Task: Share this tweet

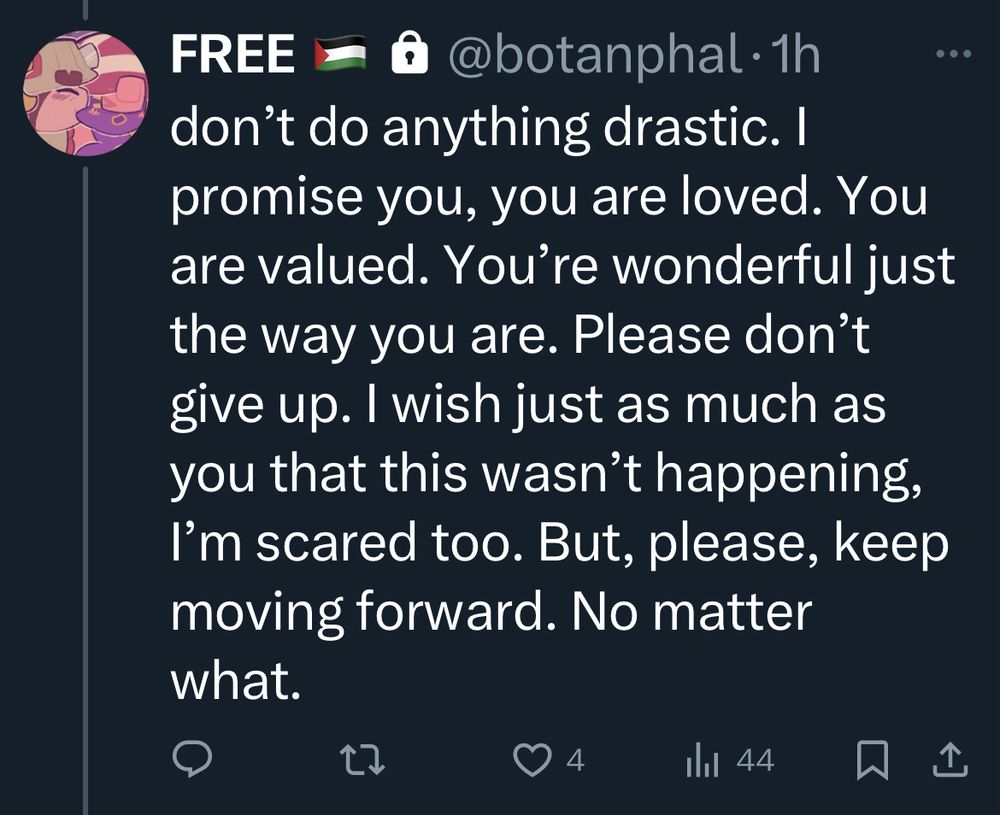Action: click(949, 762)
